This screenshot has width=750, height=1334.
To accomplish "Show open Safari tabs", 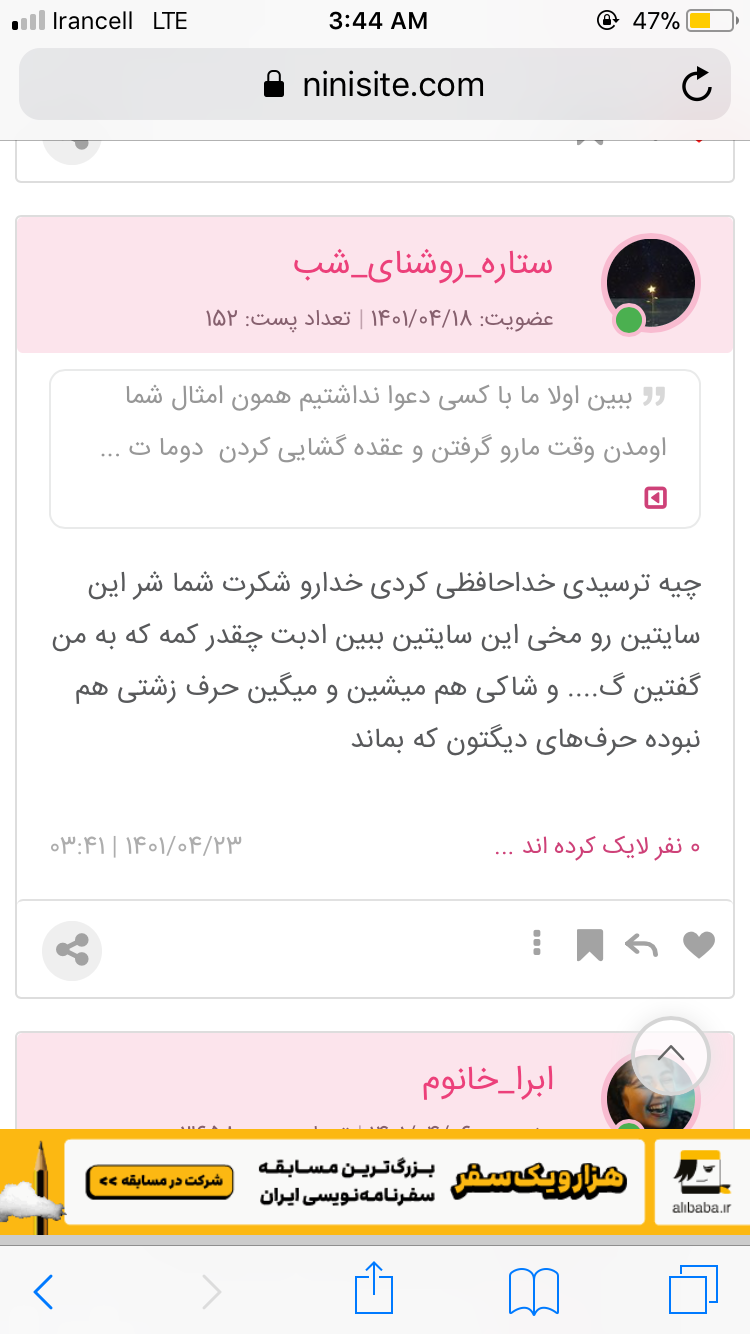I will (x=692, y=1292).
